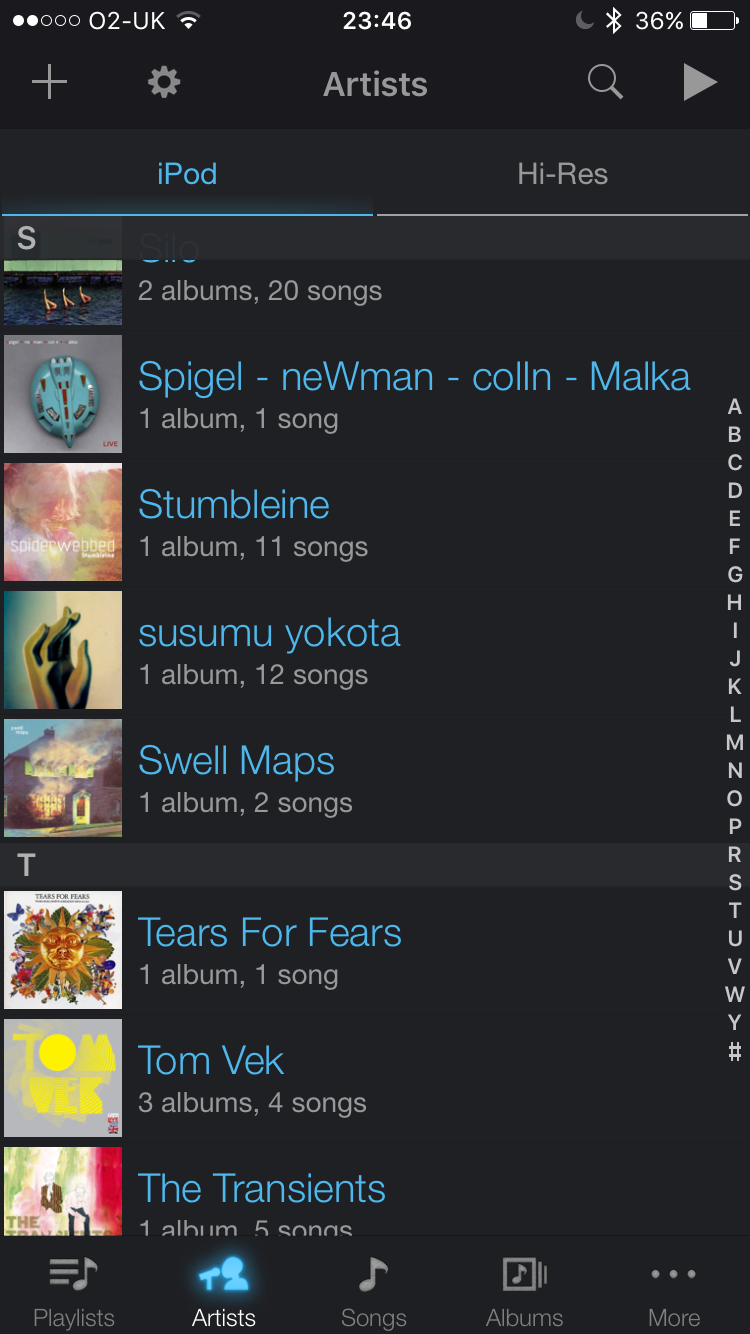Jump to letter A in index
This screenshot has height=1334, width=750.
point(735,407)
